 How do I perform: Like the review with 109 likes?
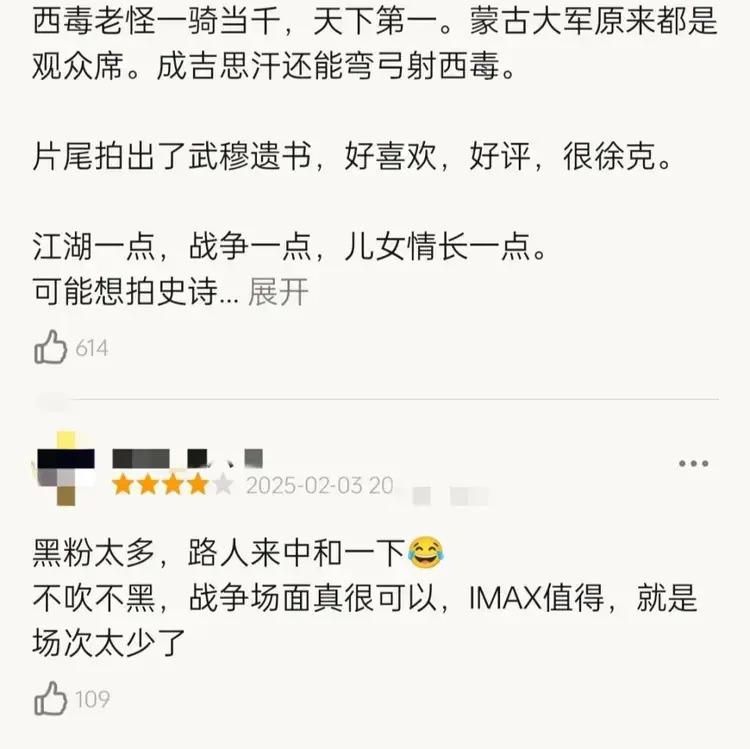click(x=51, y=698)
